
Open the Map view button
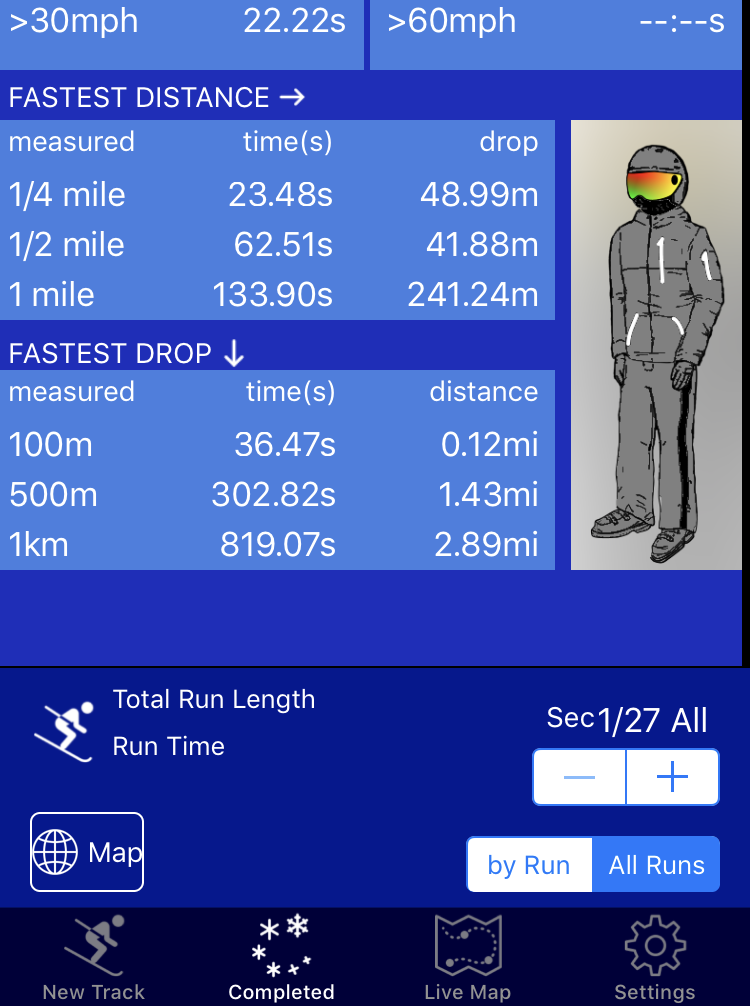pos(87,852)
